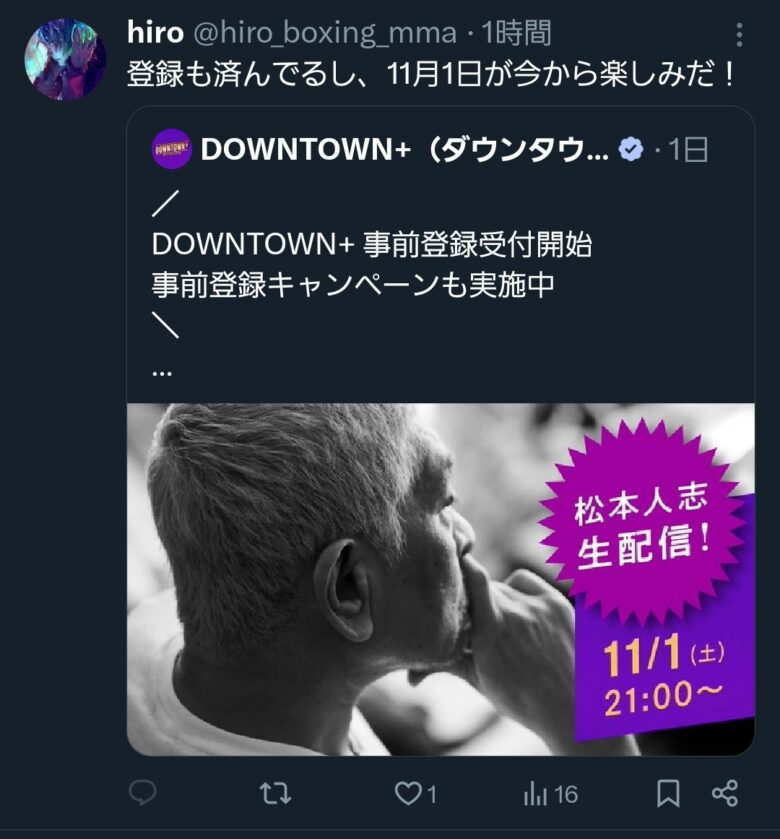Repost hiro's post

(275, 794)
